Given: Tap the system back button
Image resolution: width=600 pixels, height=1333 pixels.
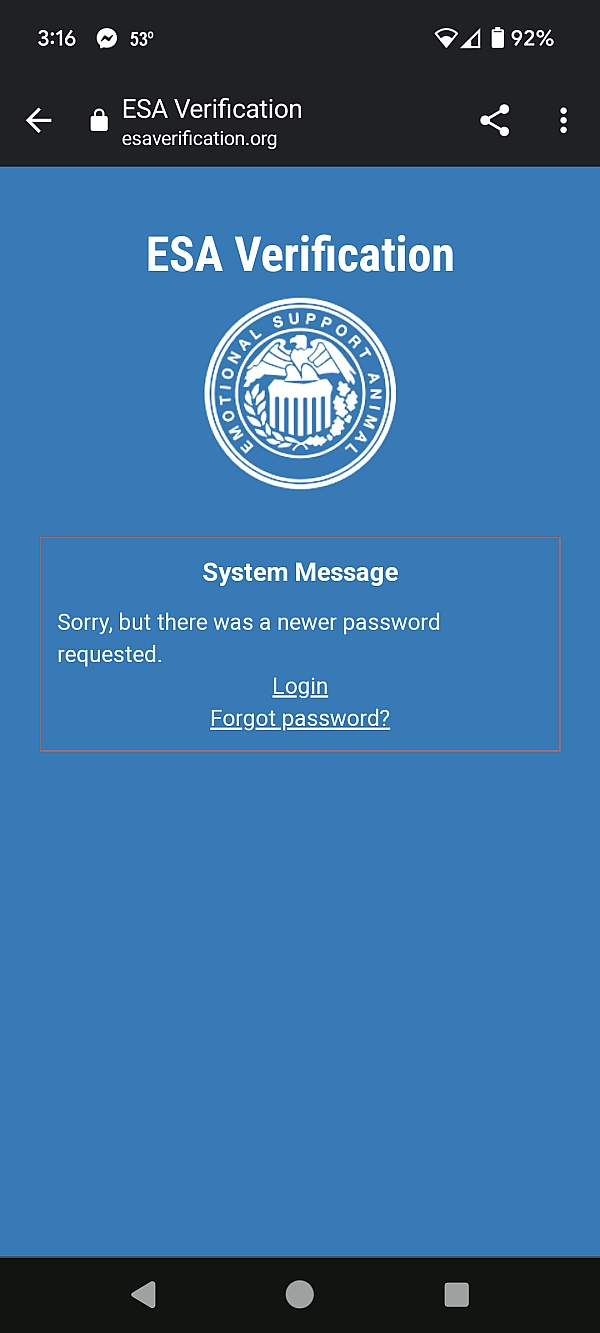Looking at the screenshot, I should click(x=143, y=1295).
